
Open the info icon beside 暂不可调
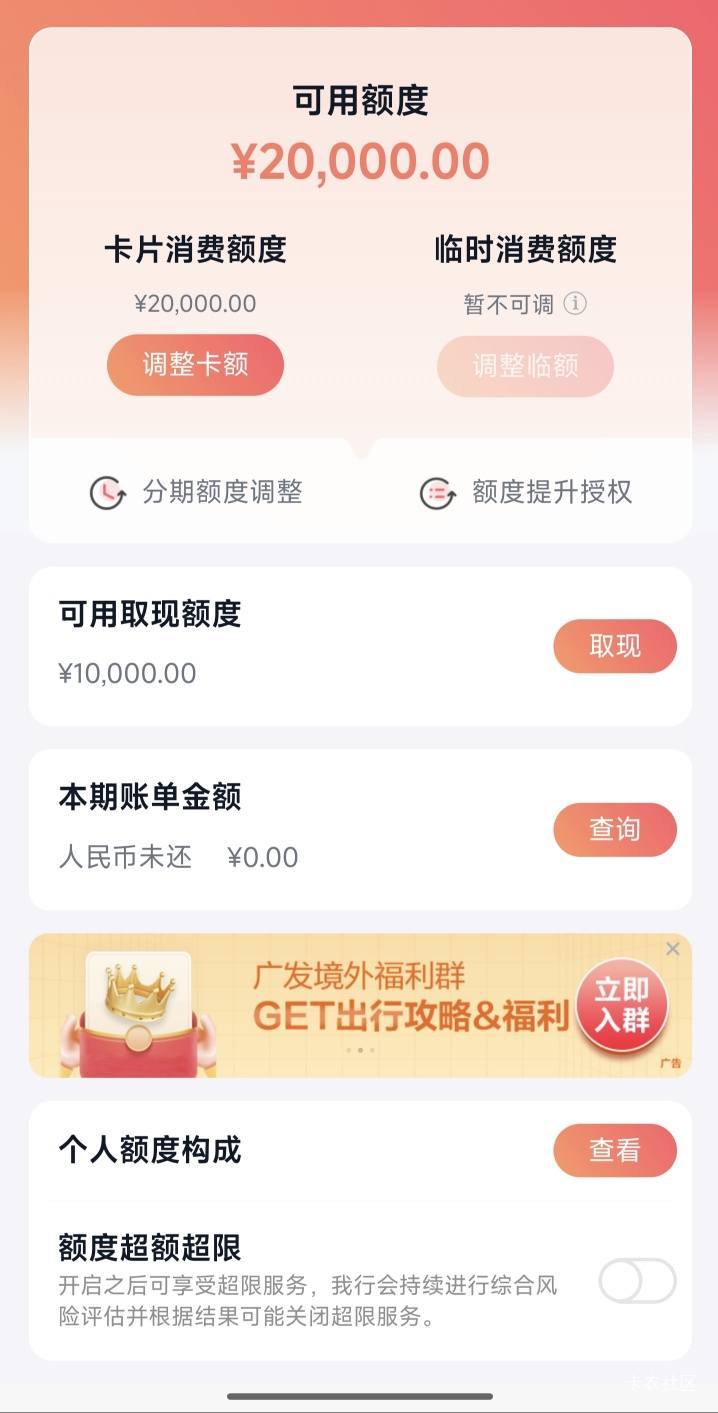click(575, 303)
